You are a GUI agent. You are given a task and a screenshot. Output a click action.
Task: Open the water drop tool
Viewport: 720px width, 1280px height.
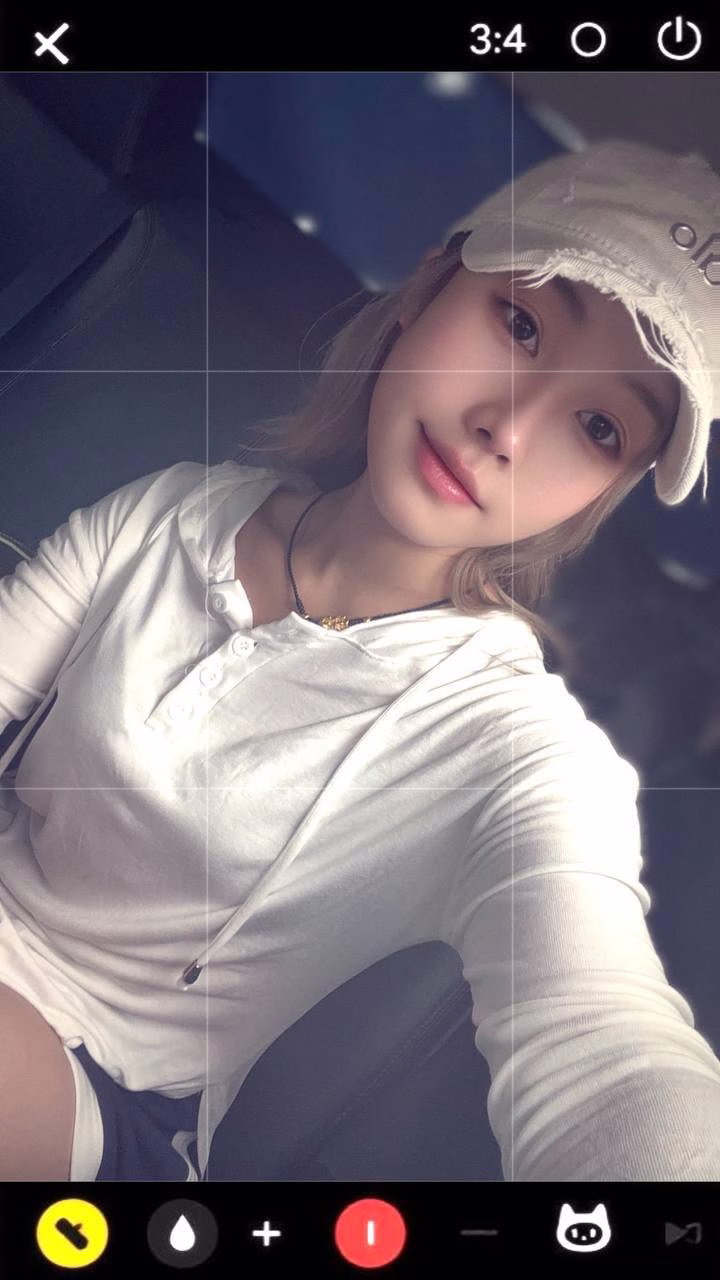point(182,1233)
